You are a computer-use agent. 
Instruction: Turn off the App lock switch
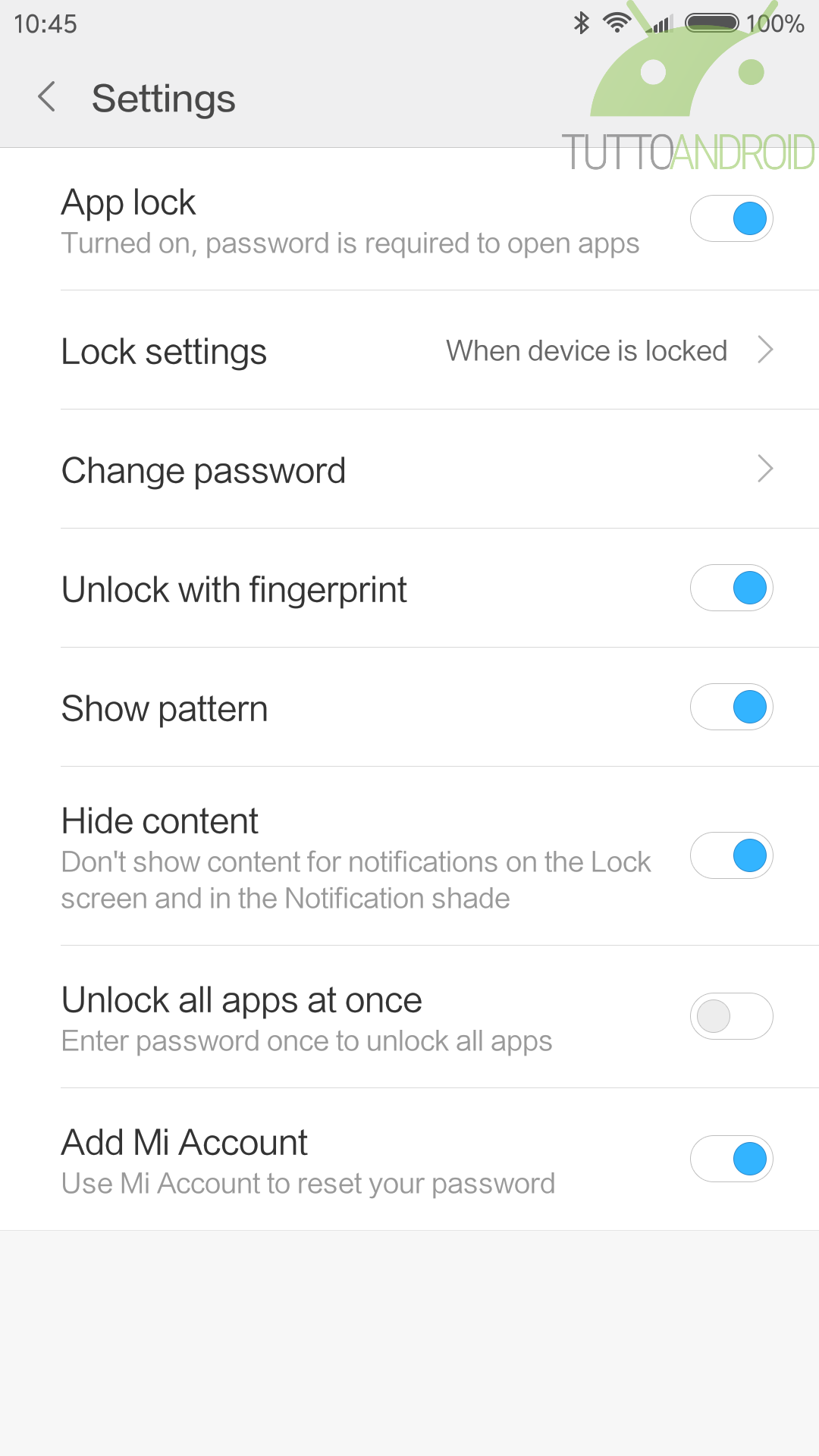click(731, 218)
